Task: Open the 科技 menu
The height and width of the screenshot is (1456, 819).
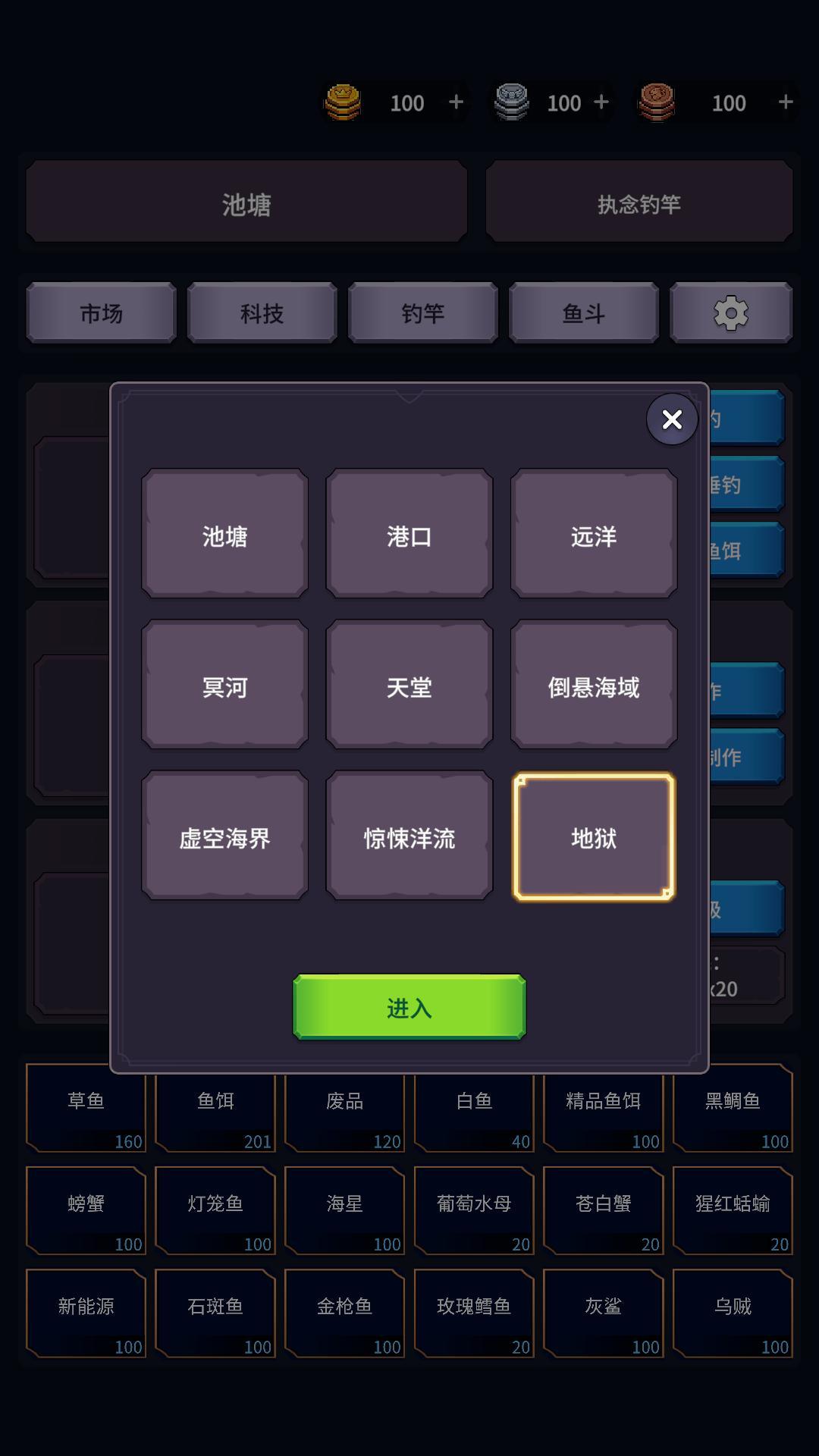Action: tap(262, 312)
